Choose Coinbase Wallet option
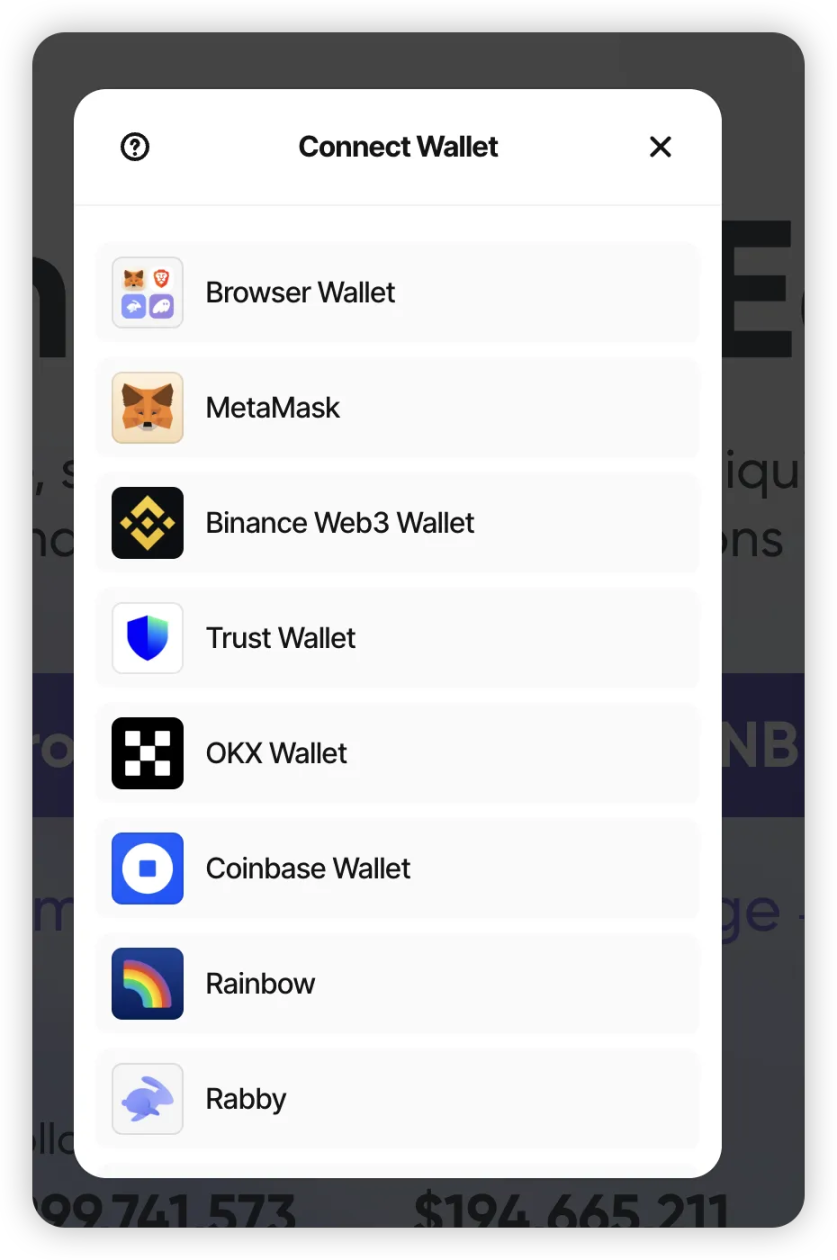This screenshot has width=837, height=1260. point(398,868)
